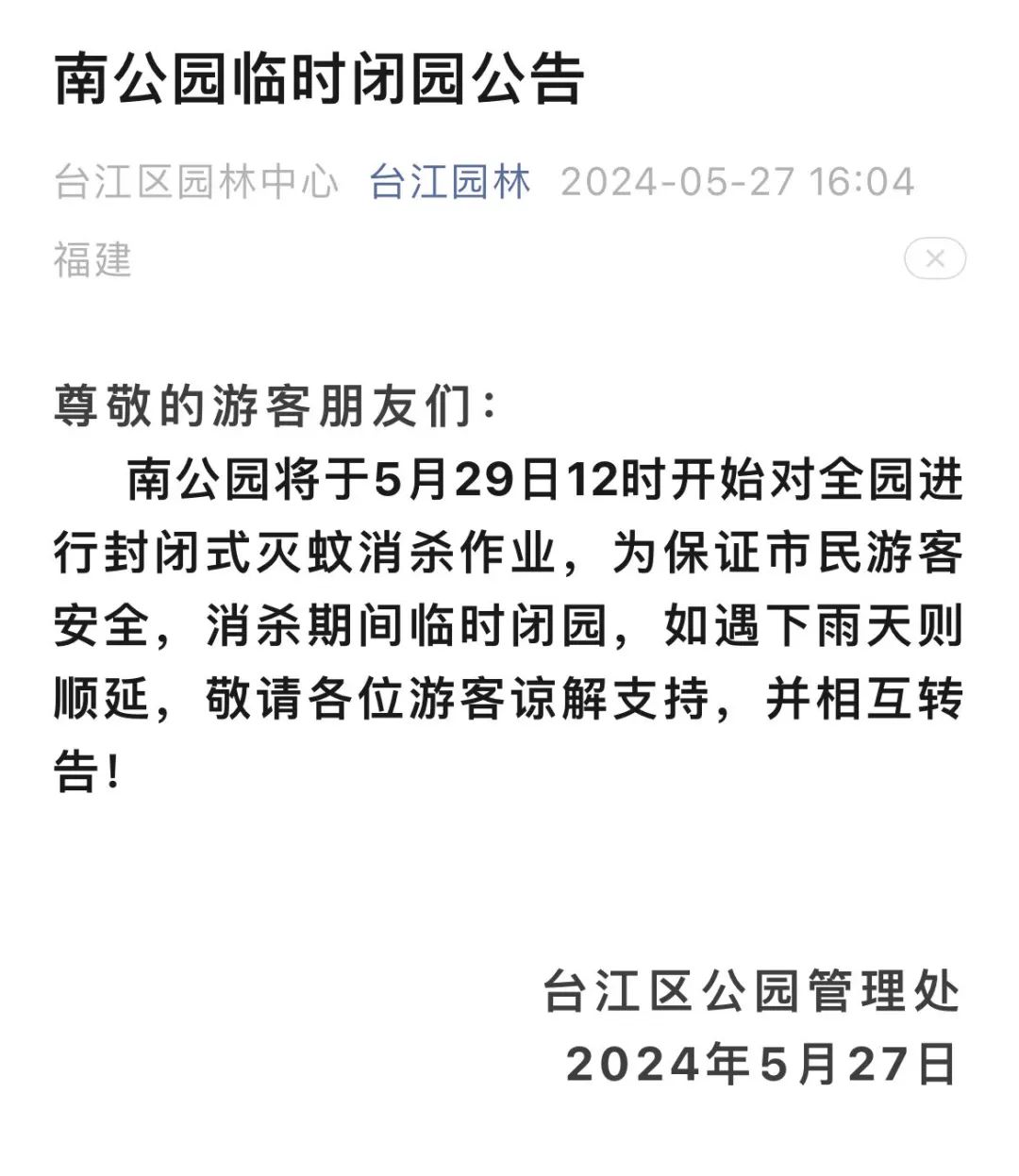Dismiss the 福建 location tag with X
The image size is (1019, 1176).
(x=934, y=258)
